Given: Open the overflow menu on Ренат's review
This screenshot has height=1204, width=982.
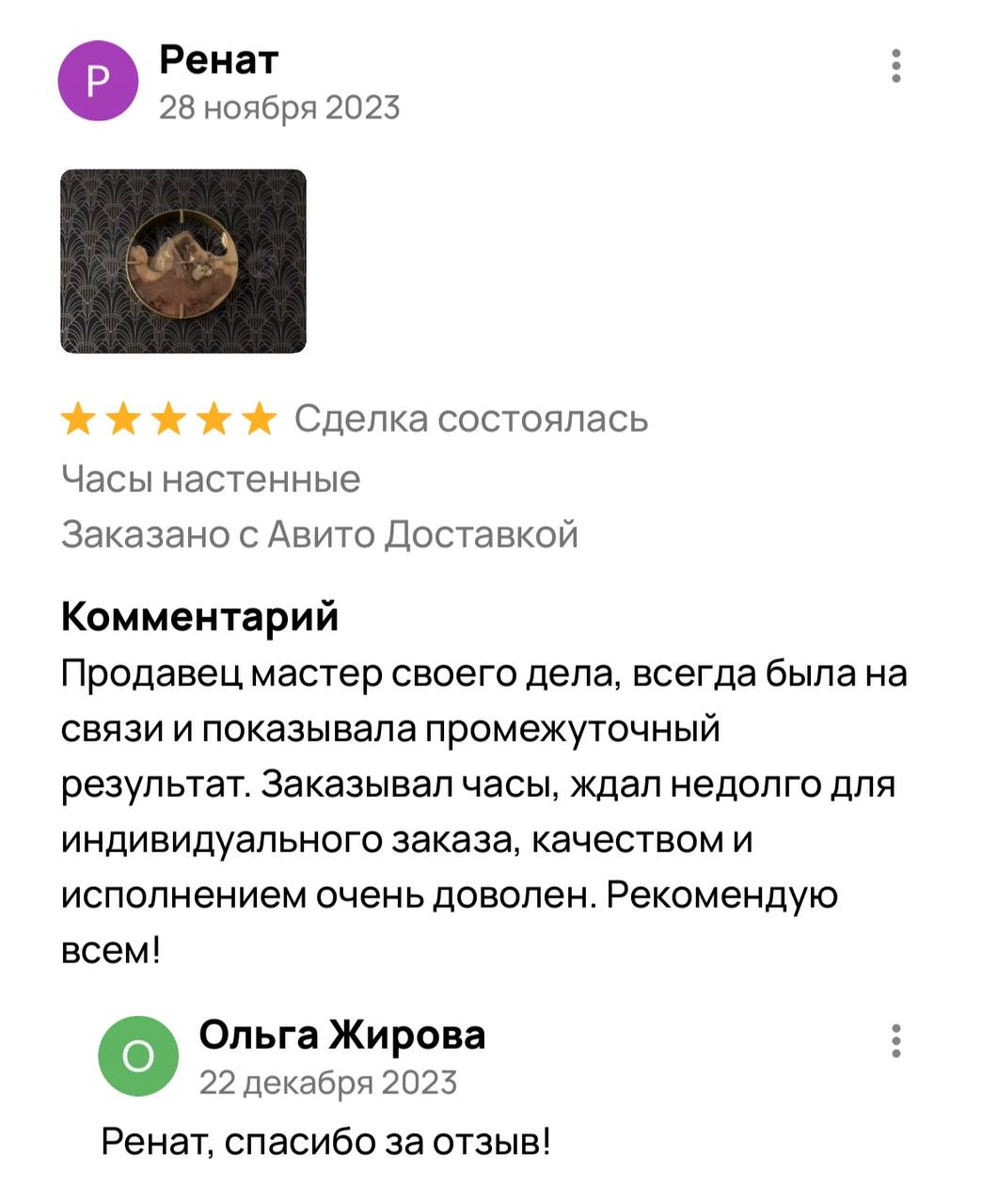Looking at the screenshot, I should tap(895, 66).
